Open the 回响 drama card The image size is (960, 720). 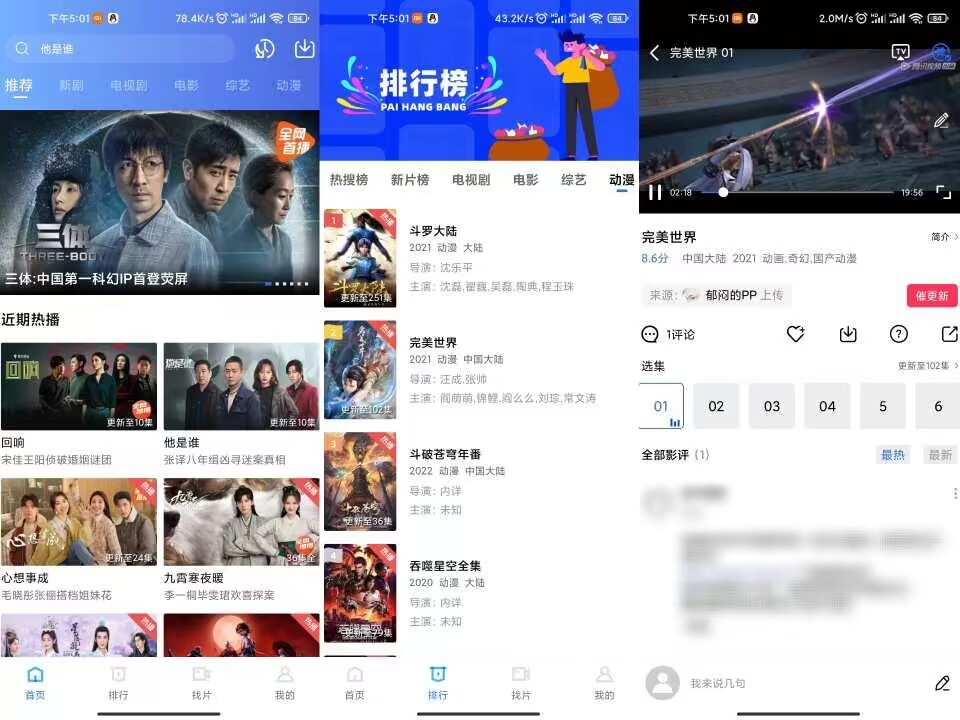pyautogui.click(x=79, y=387)
